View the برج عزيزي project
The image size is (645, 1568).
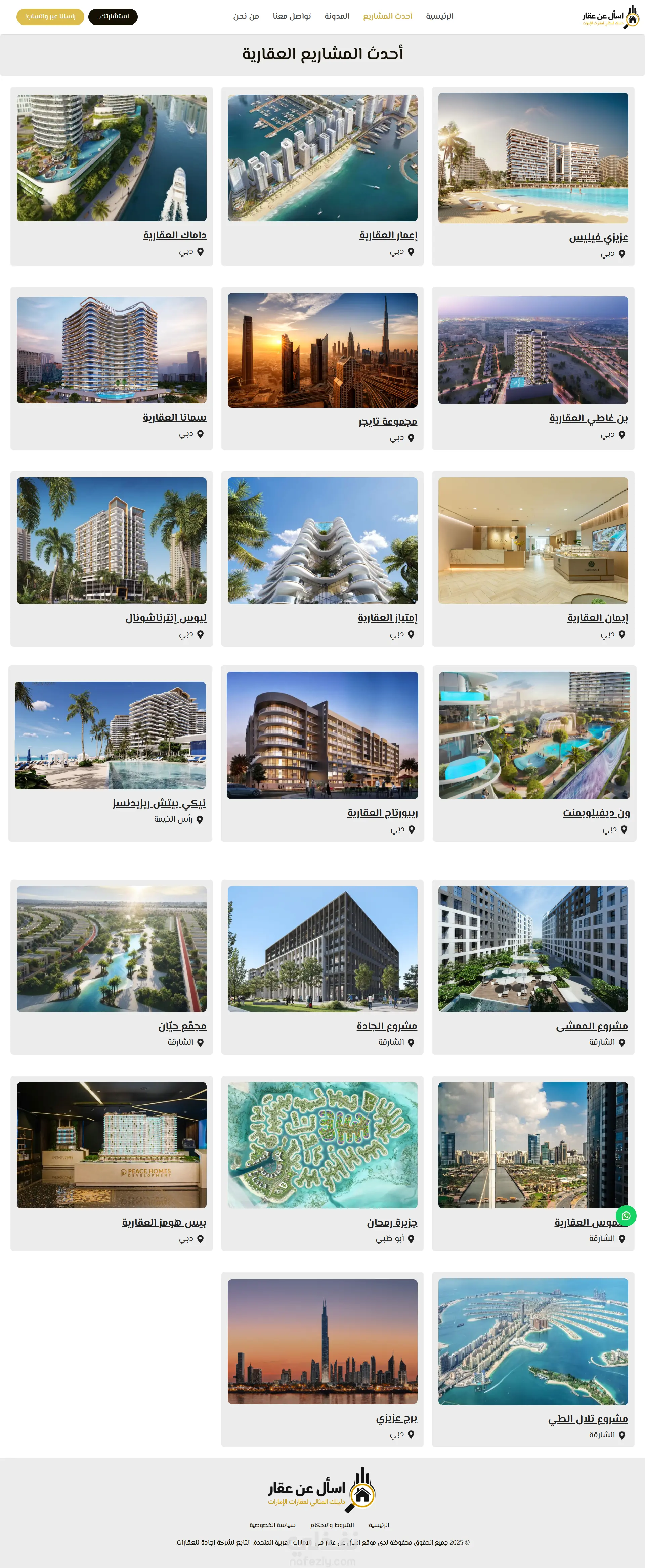click(396, 1418)
